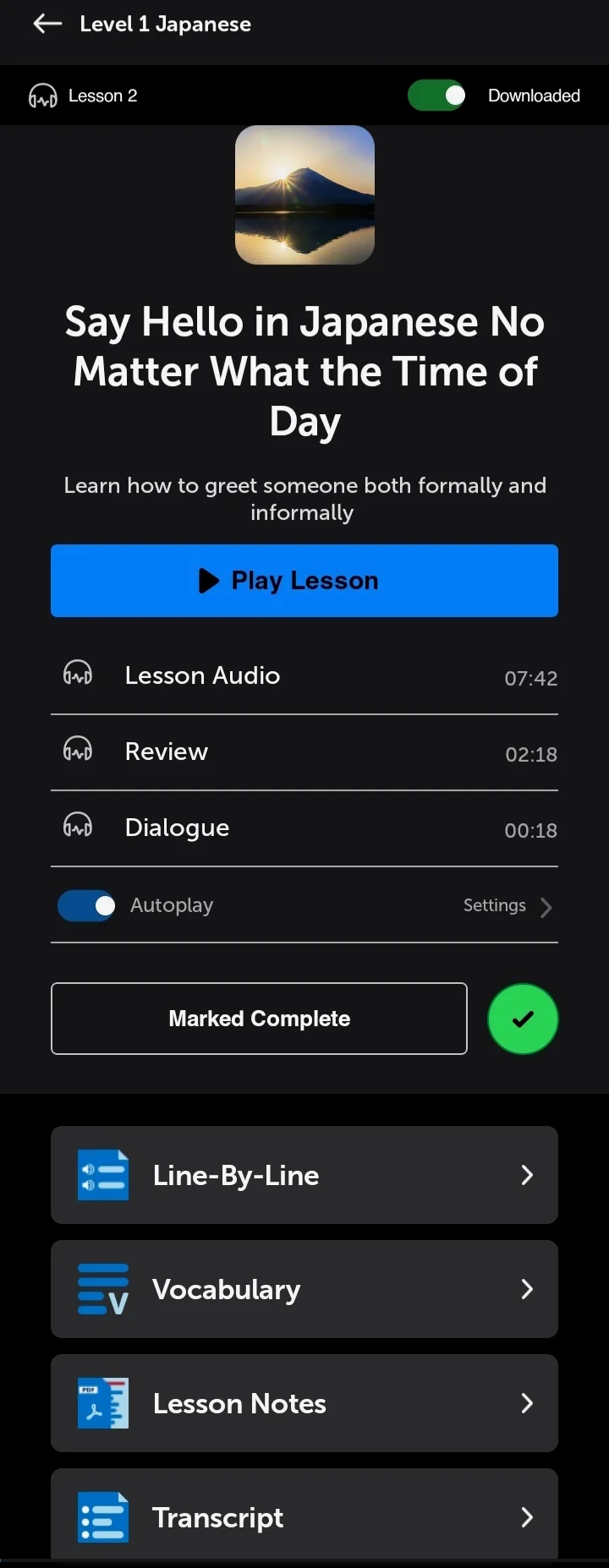
Task: Open the Lesson Audio track
Action: (x=304, y=676)
